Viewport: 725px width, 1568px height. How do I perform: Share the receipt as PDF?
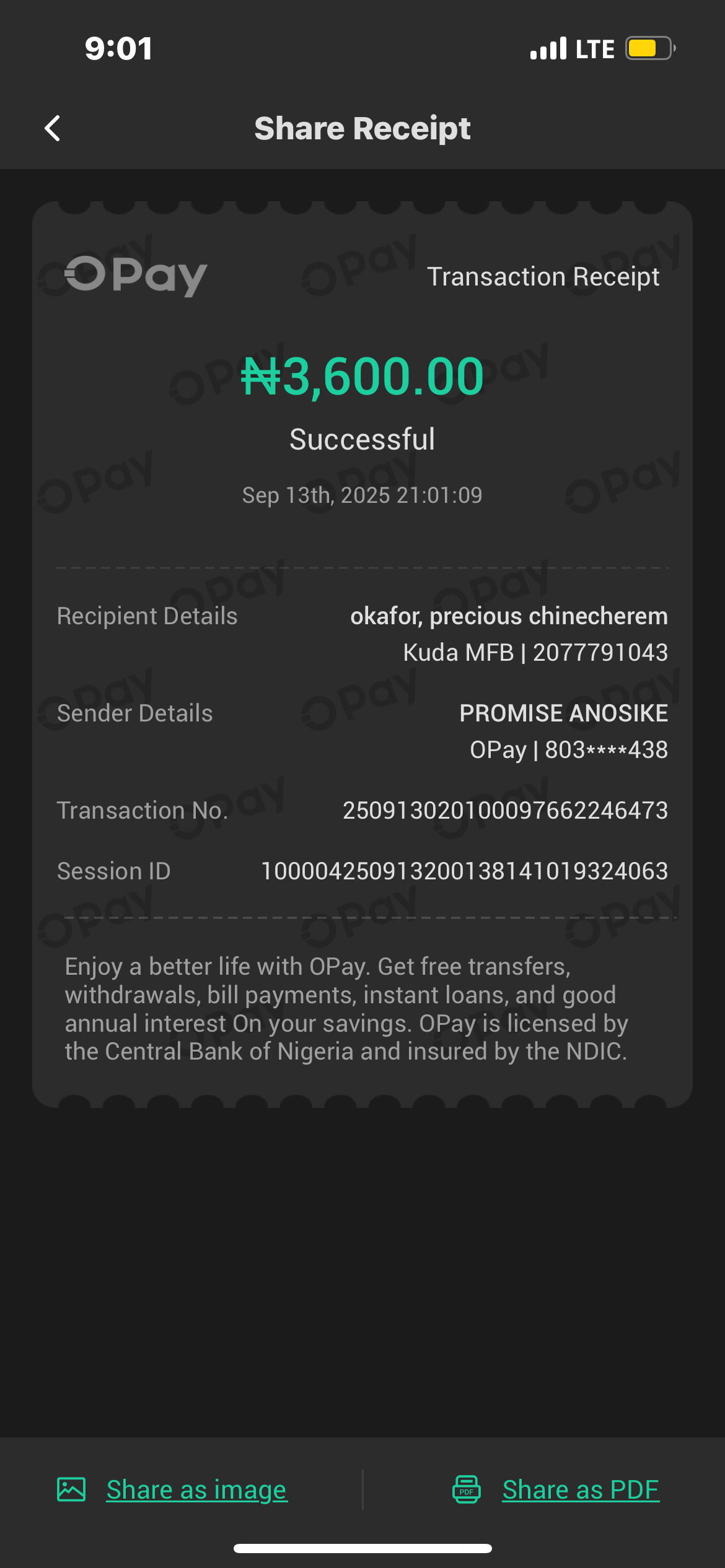point(580,1489)
